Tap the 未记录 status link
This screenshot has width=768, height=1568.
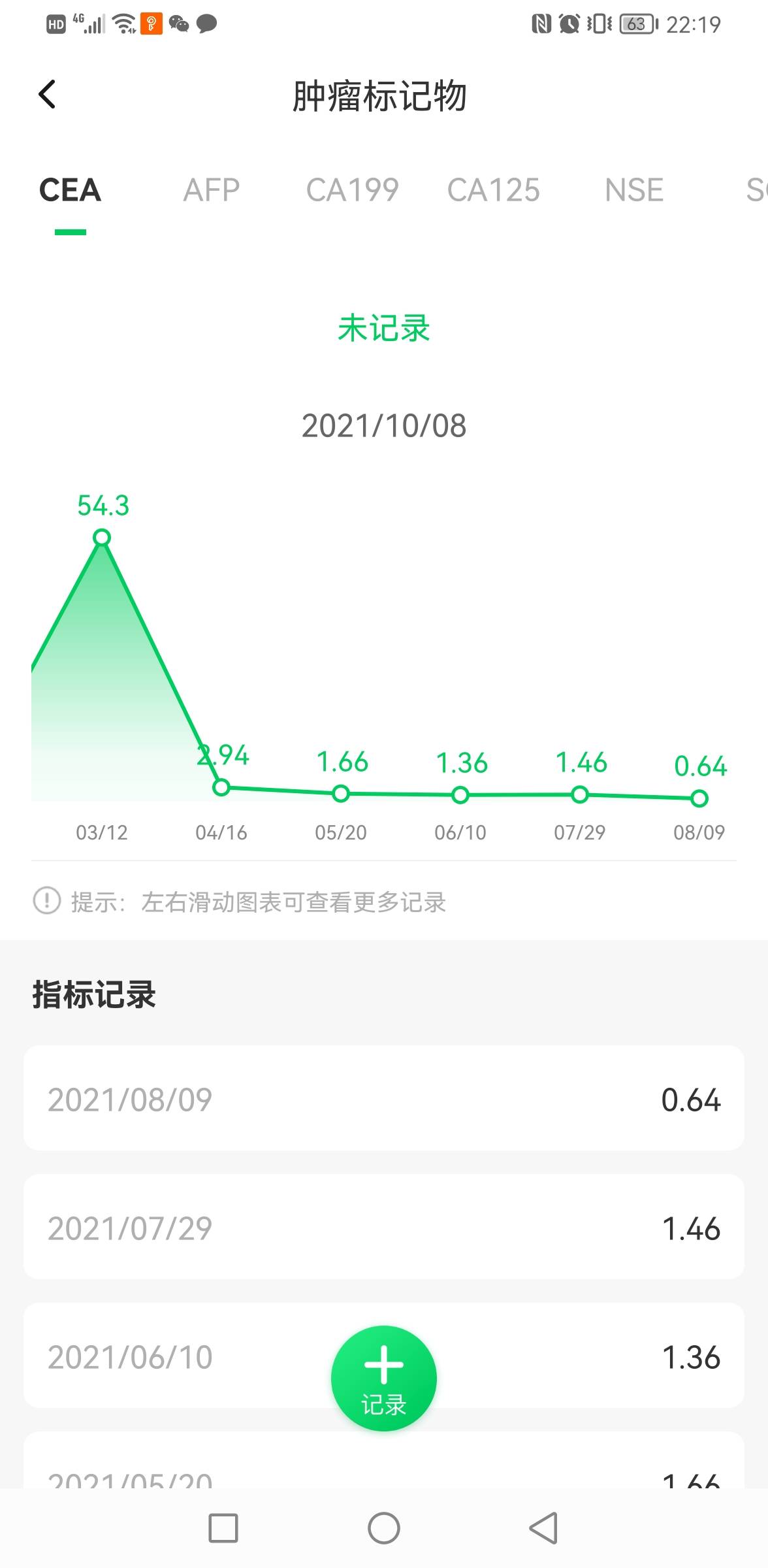point(383,329)
